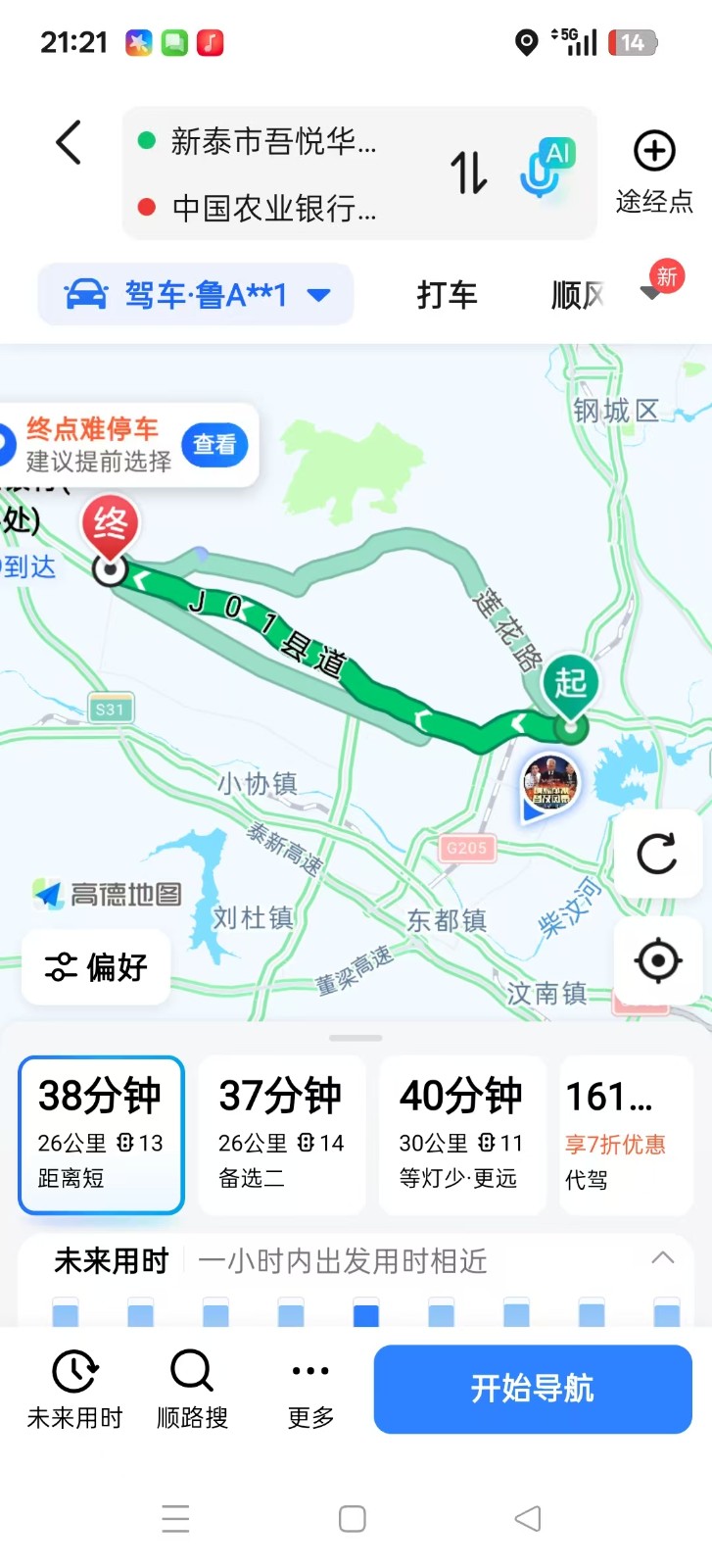Add a waypoint (途经点)
712x1568 pixels.
(x=654, y=171)
